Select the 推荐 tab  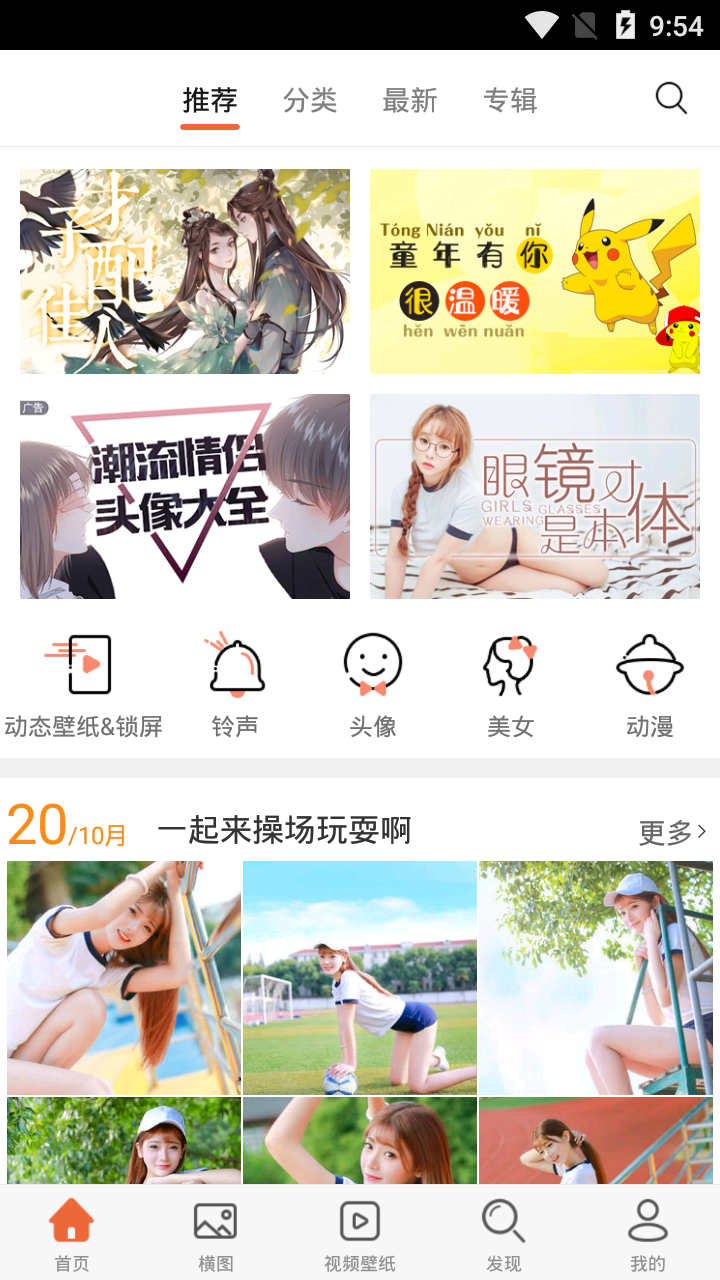point(210,100)
